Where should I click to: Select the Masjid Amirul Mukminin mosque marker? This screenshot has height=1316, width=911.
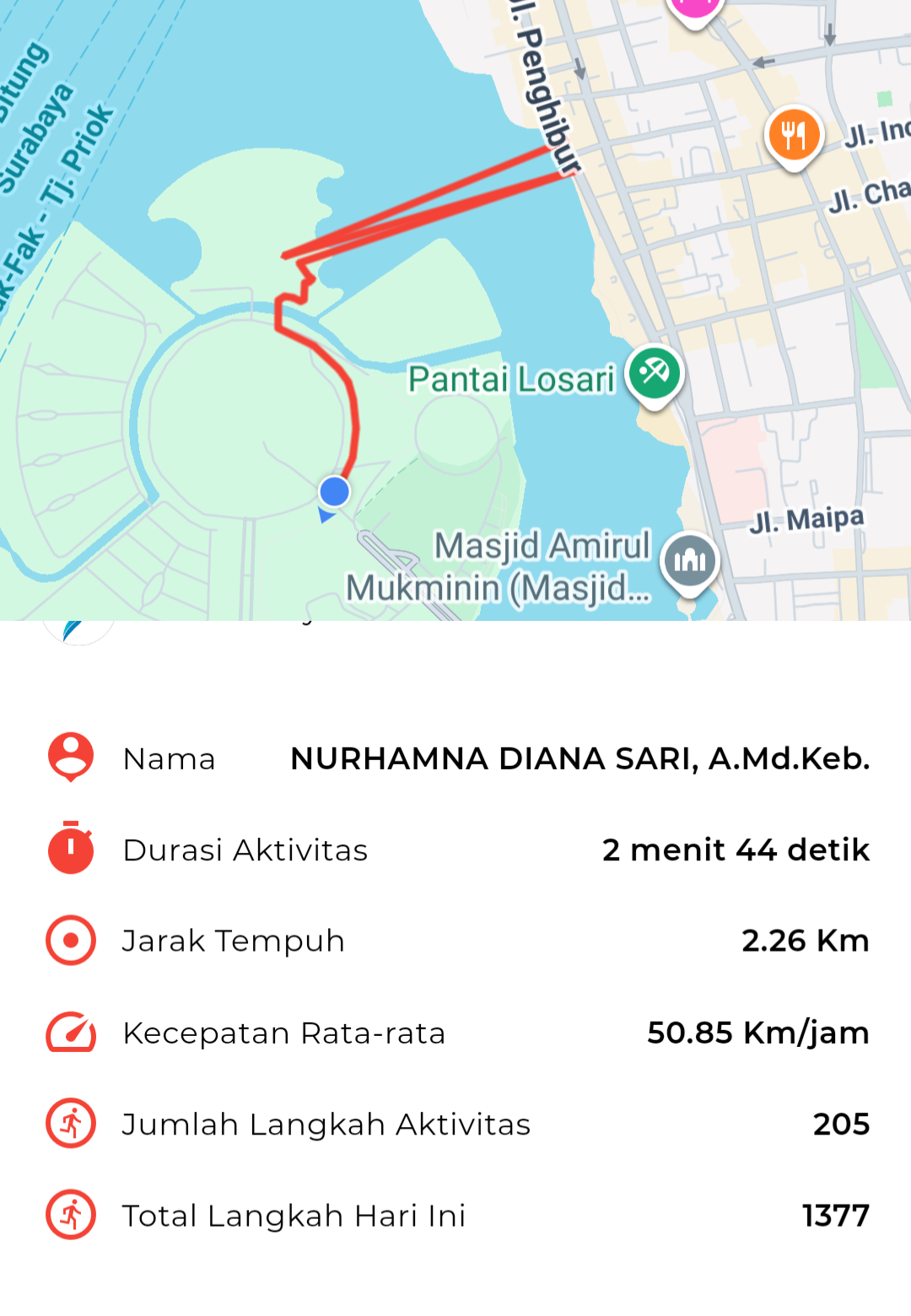tap(690, 560)
